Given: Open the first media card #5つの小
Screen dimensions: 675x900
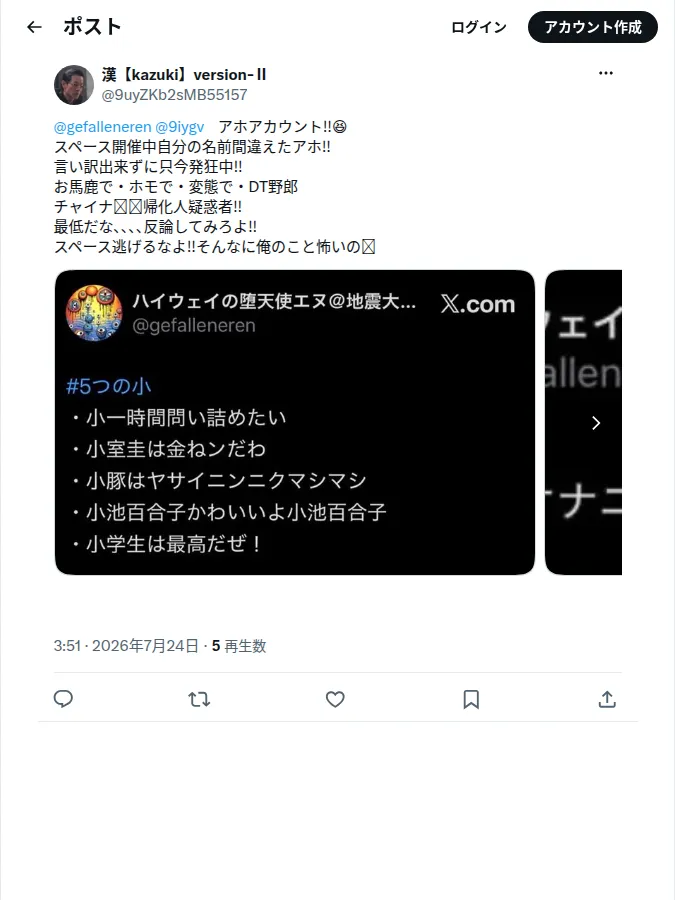Looking at the screenshot, I should click(294, 422).
